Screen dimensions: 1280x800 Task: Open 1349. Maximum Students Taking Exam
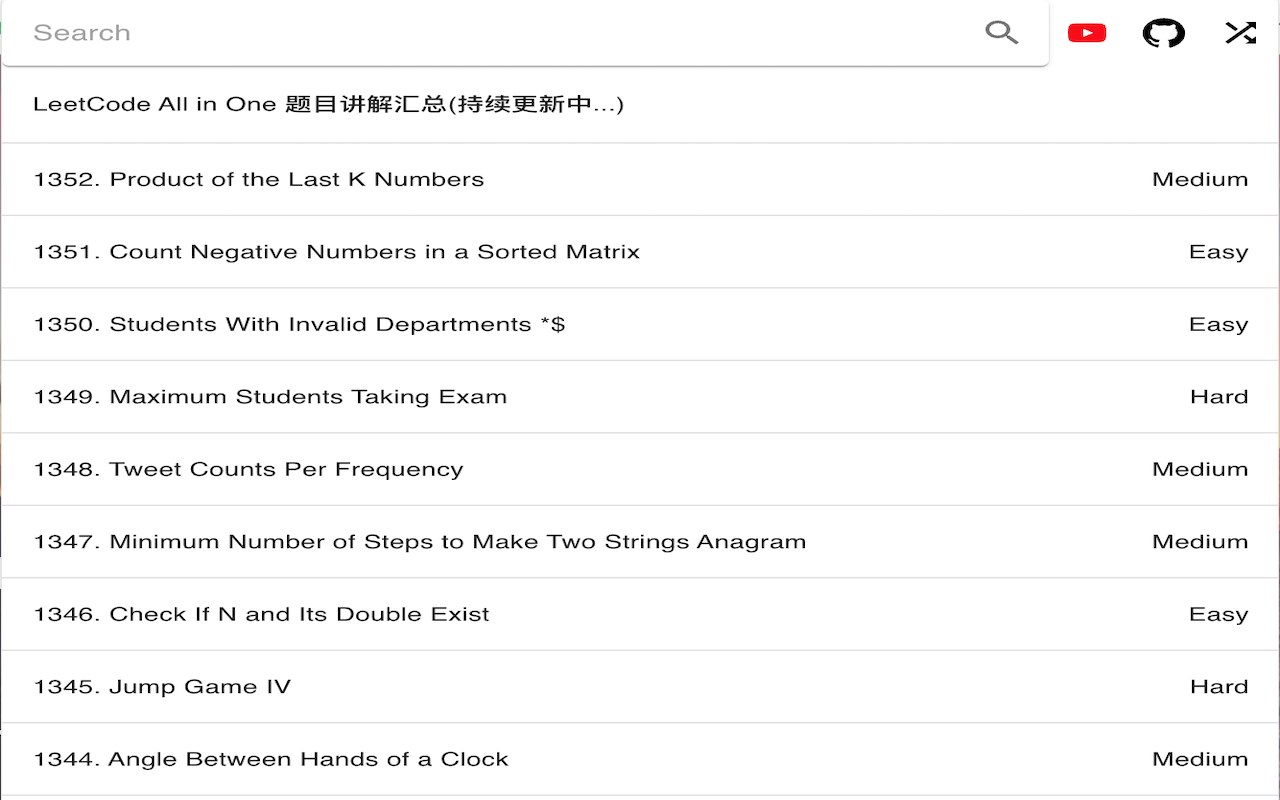click(270, 397)
